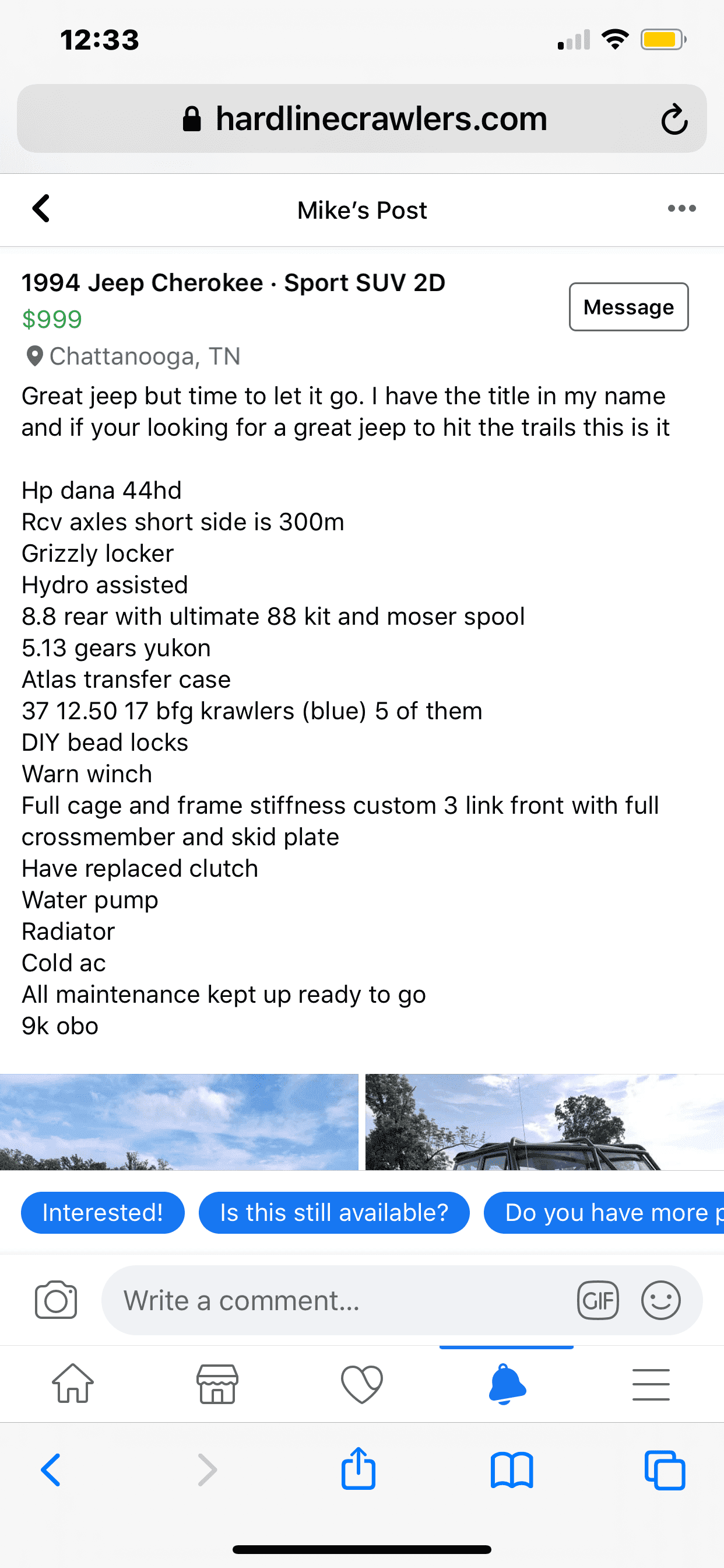Focus the Write a comment field
Viewport: 724px width, 1568px height.
point(340,1300)
